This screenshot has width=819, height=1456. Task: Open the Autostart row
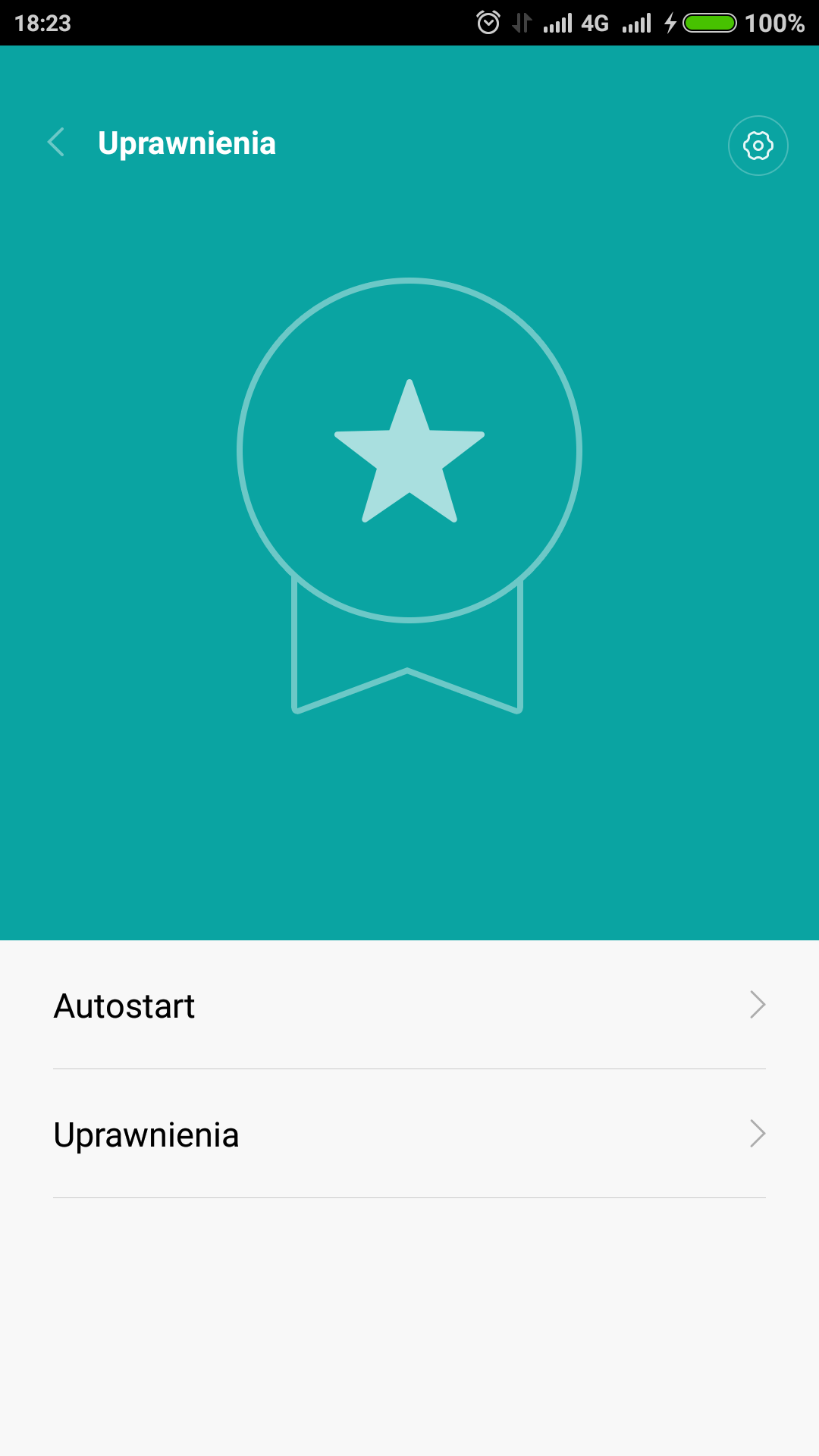pos(409,1006)
